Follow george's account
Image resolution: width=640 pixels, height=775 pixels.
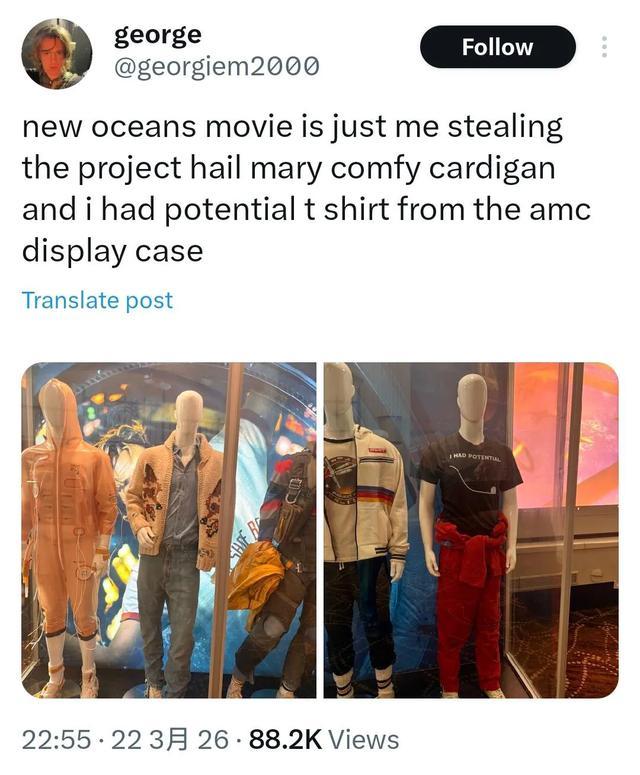click(x=497, y=47)
